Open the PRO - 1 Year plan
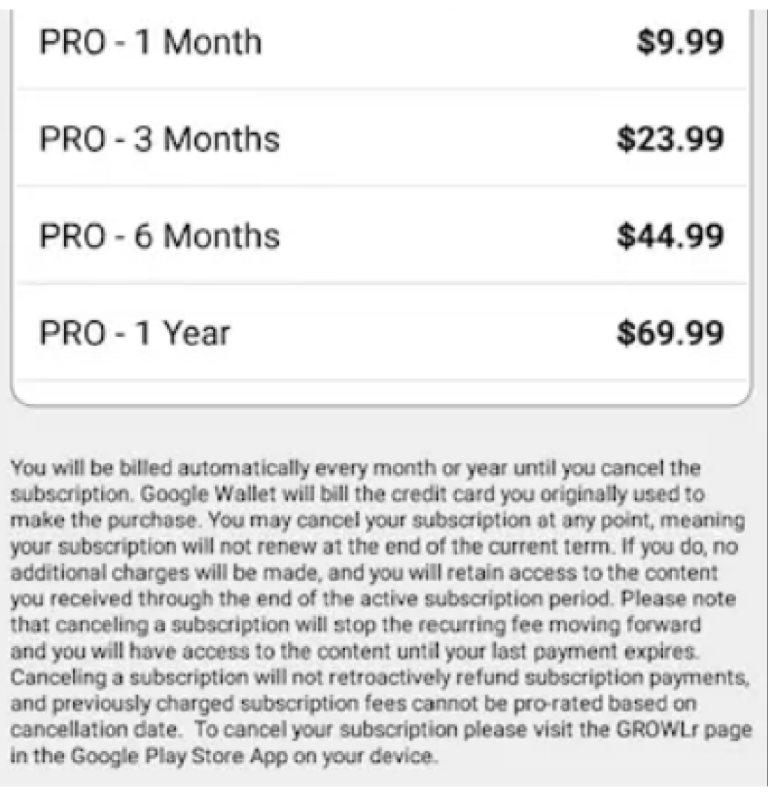The image size is (768, 794). point(380,332)
